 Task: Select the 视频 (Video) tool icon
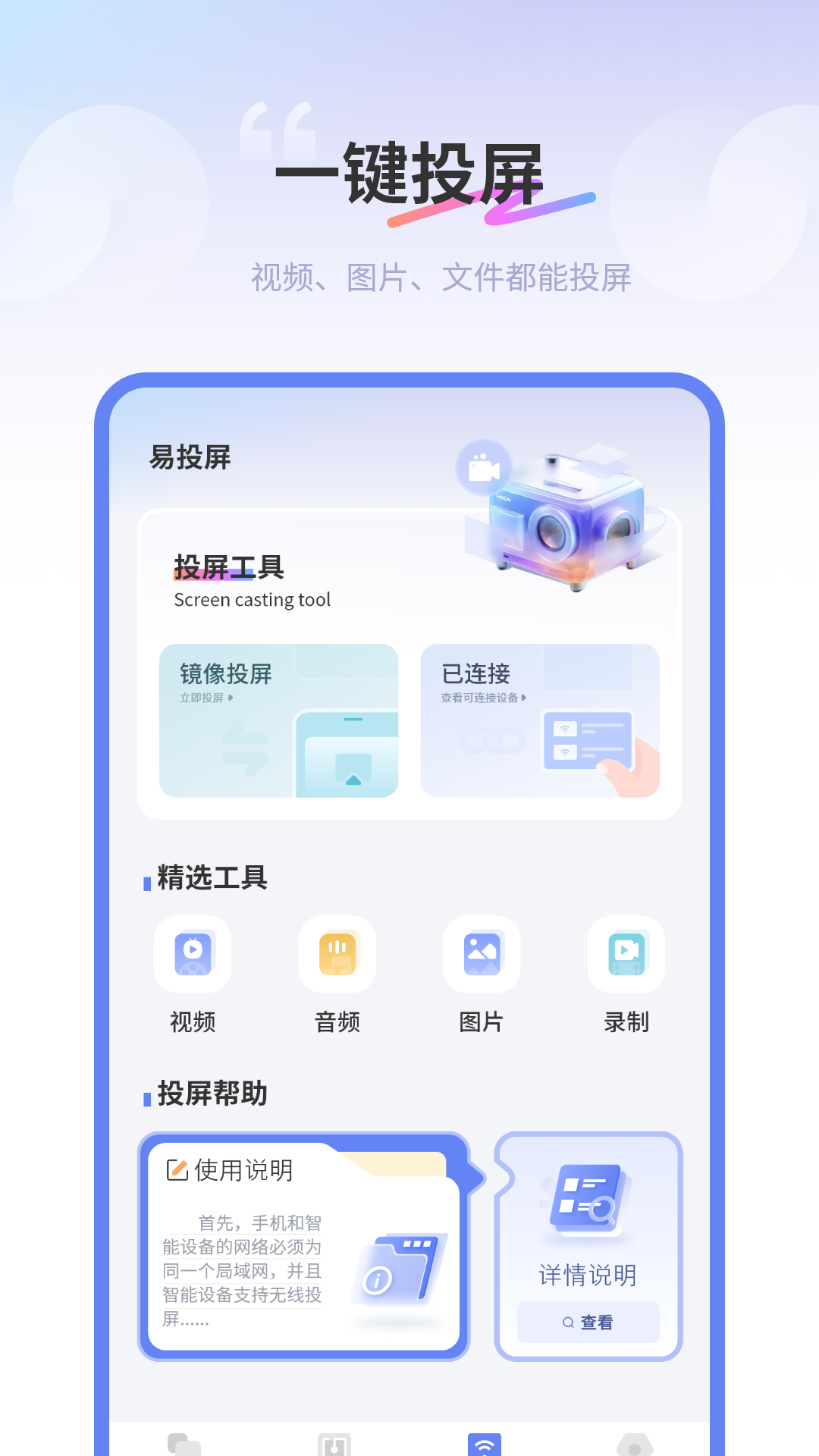tap(192, 955)
